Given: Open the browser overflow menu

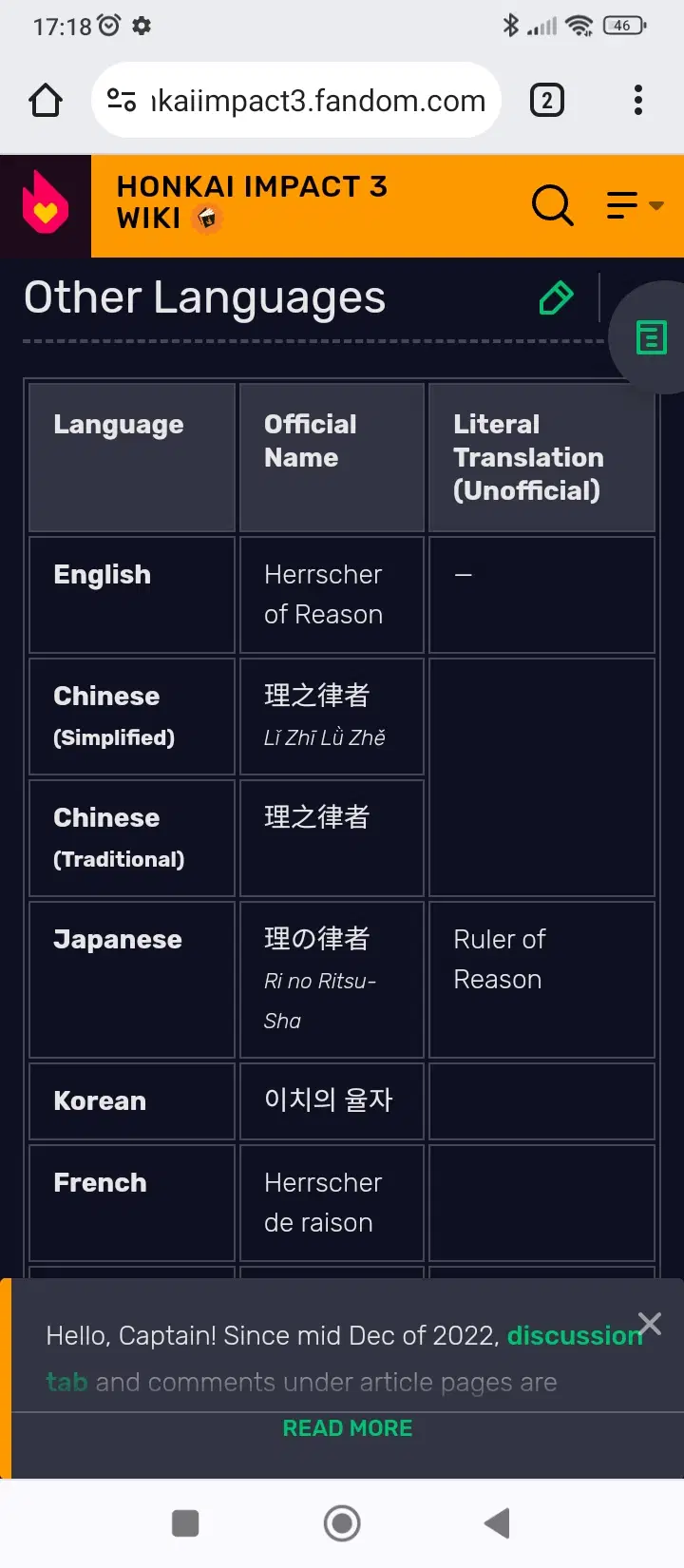Looking at the screenshot, I should coord(637,100).
